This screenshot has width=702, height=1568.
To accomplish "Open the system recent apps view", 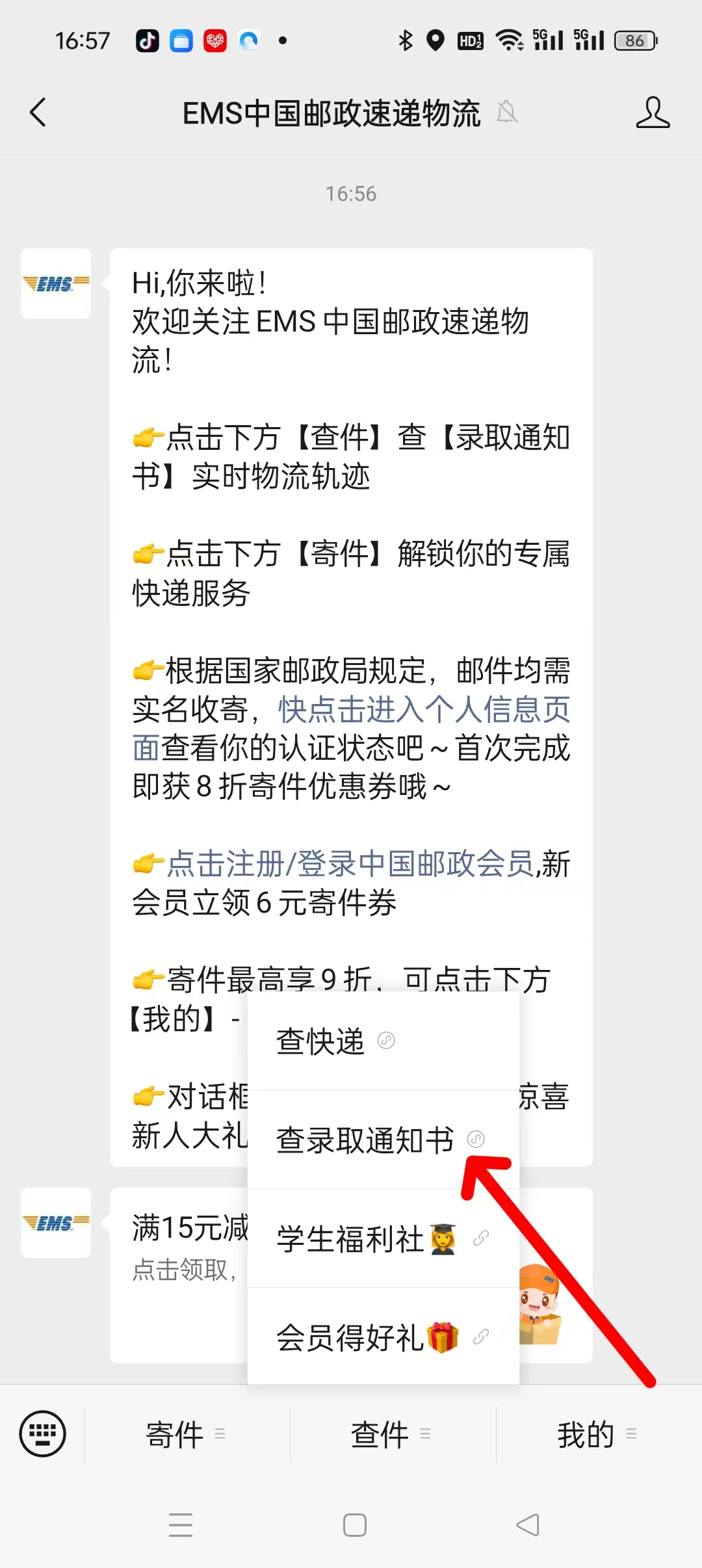I will tap(181, 1524).
